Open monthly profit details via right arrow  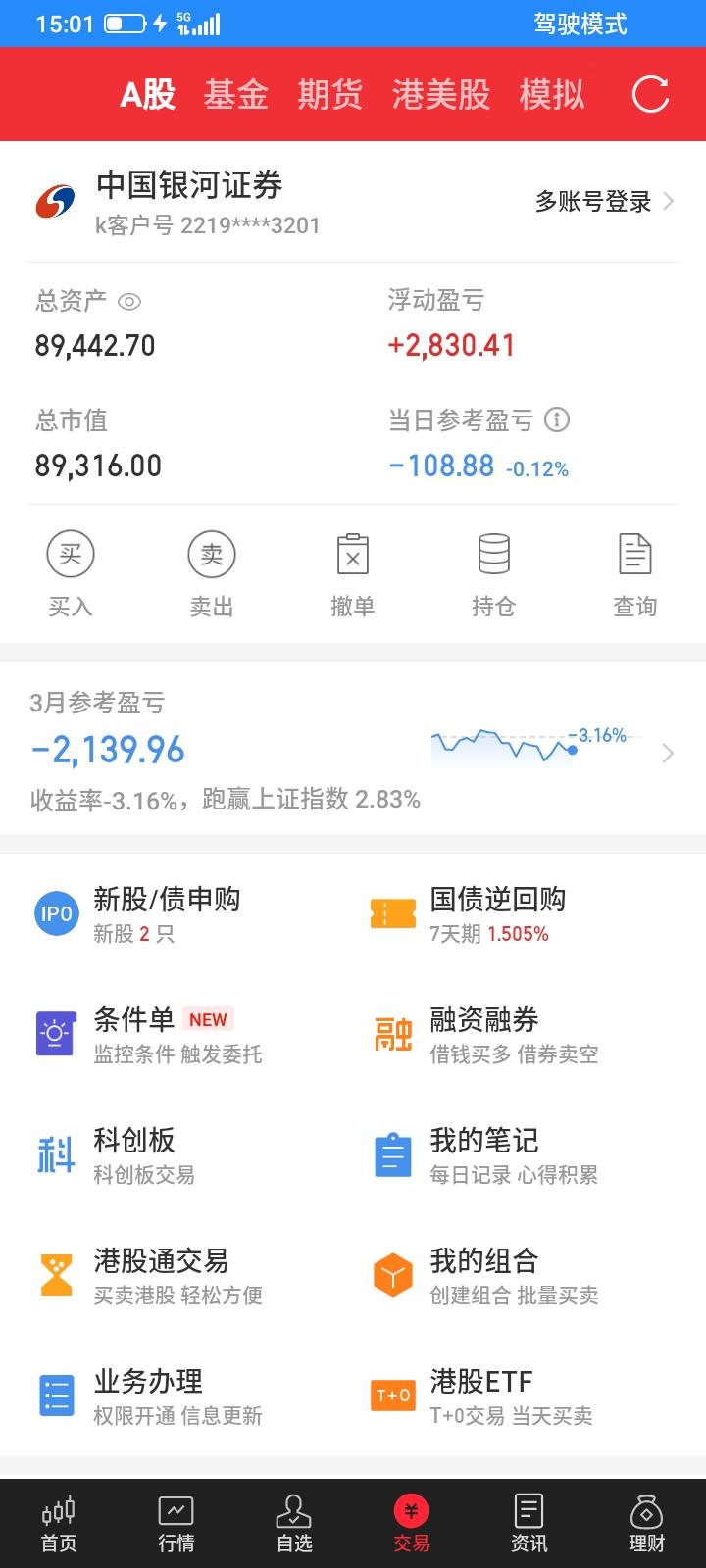[x=669, y=753]
